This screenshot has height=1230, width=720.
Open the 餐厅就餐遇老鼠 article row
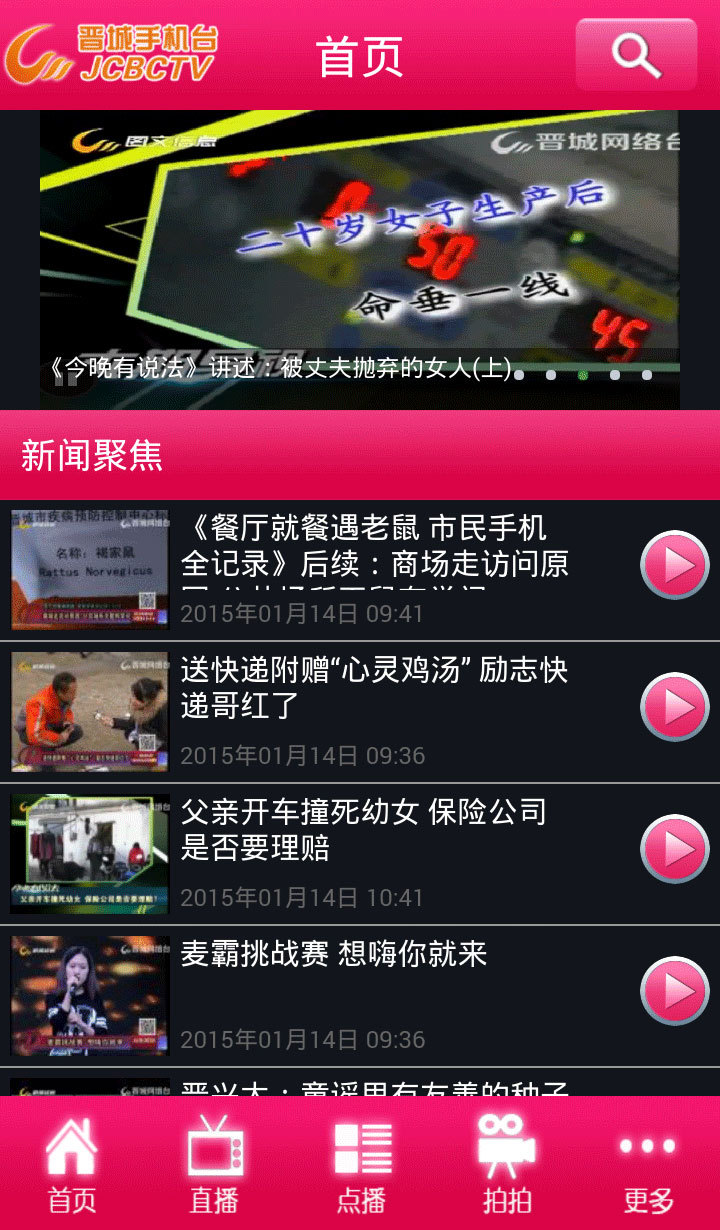click(360, 570)
